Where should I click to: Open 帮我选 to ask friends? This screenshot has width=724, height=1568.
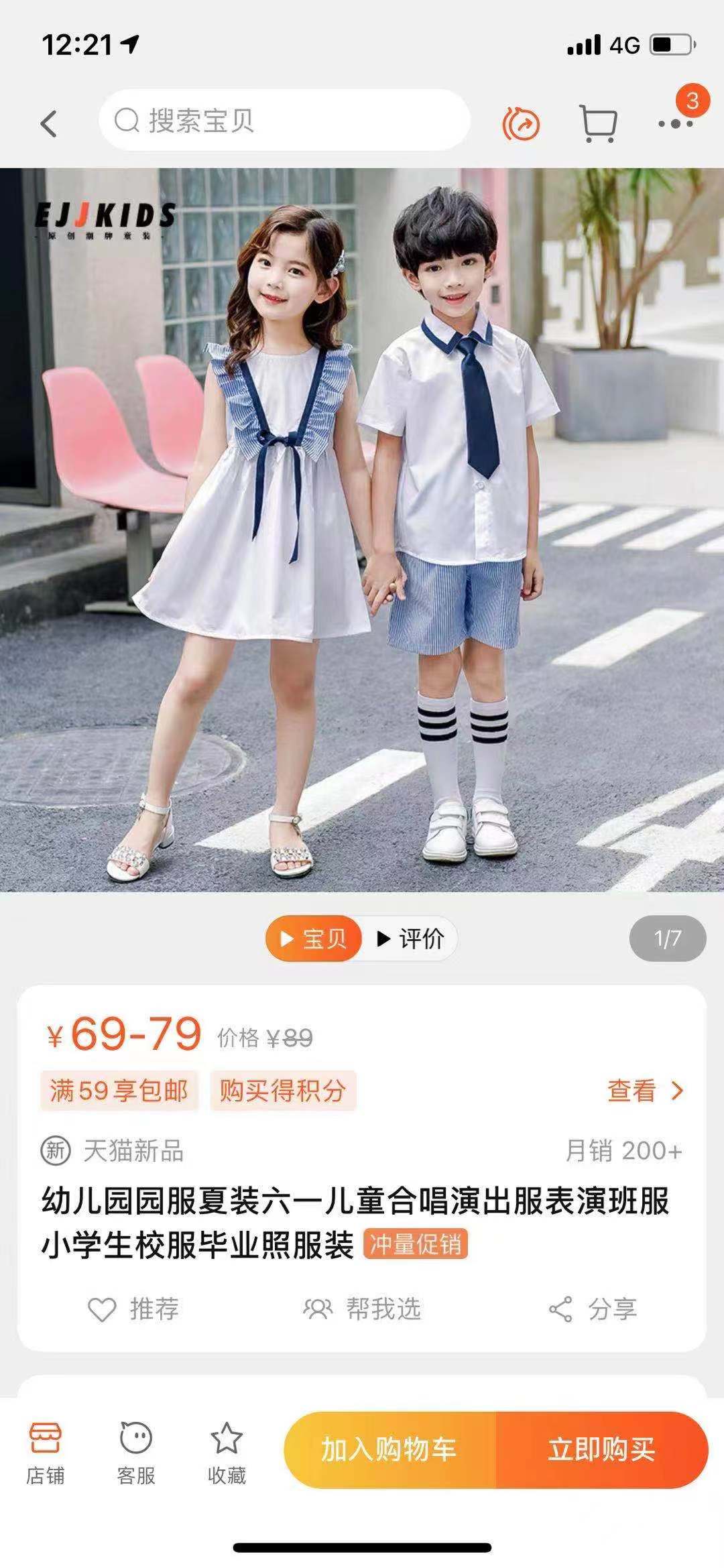coord(362,1308)
